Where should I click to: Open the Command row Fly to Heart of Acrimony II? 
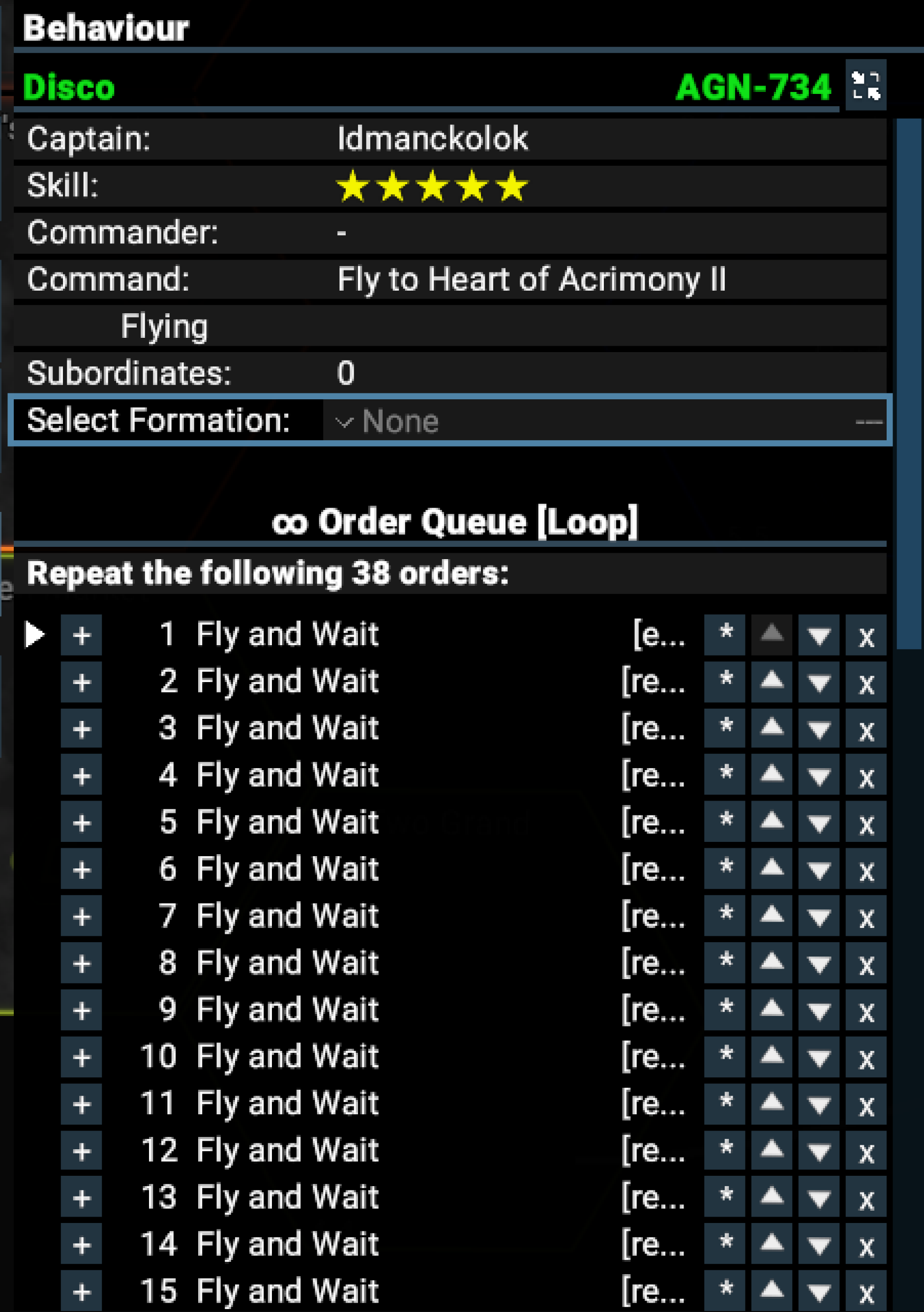pyautogui.click(x=532, y=280)
